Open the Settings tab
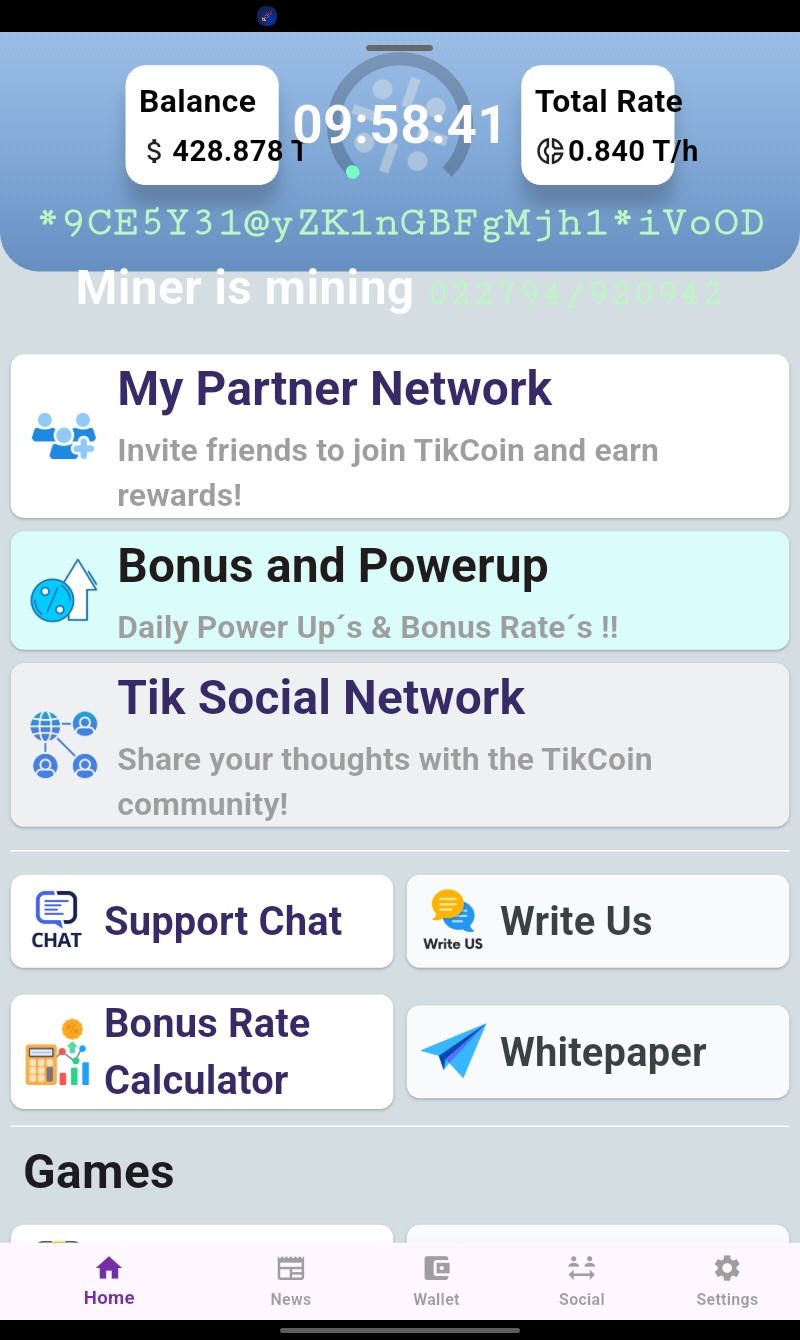Image resolution: width=800 pixels, height=1340 pixels. tap(727, 1281)
